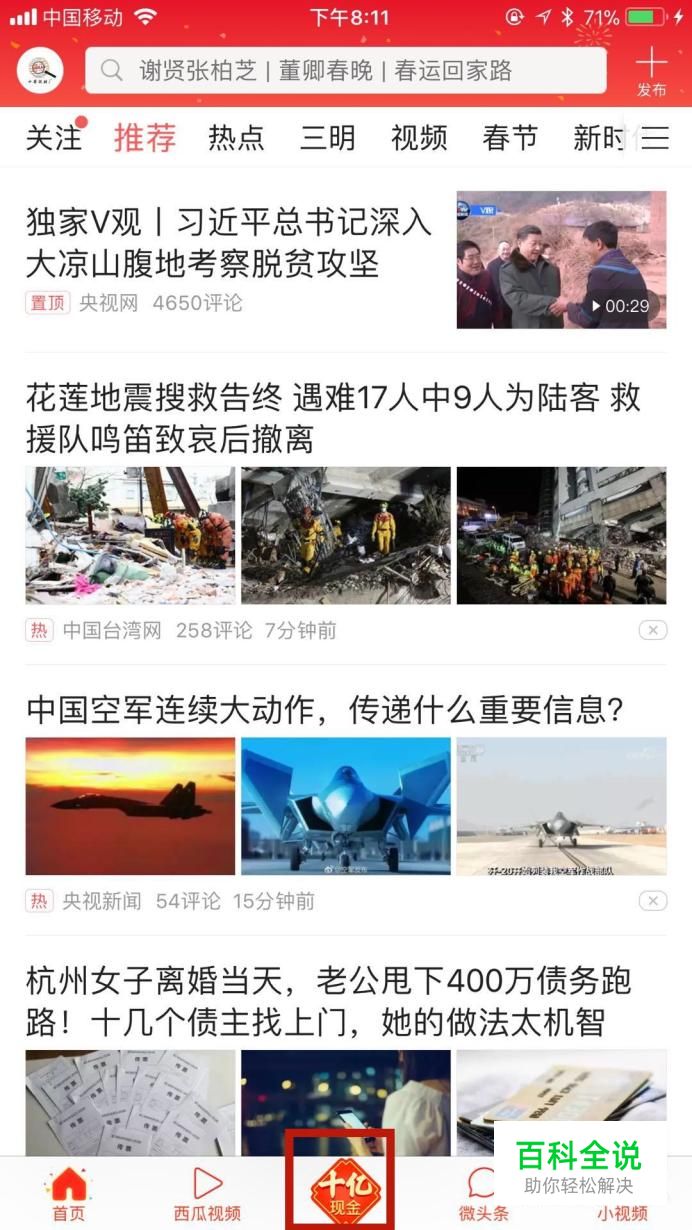Open the 中国空军连续大动作 article

pyautogui.click(x=325, y=711)
